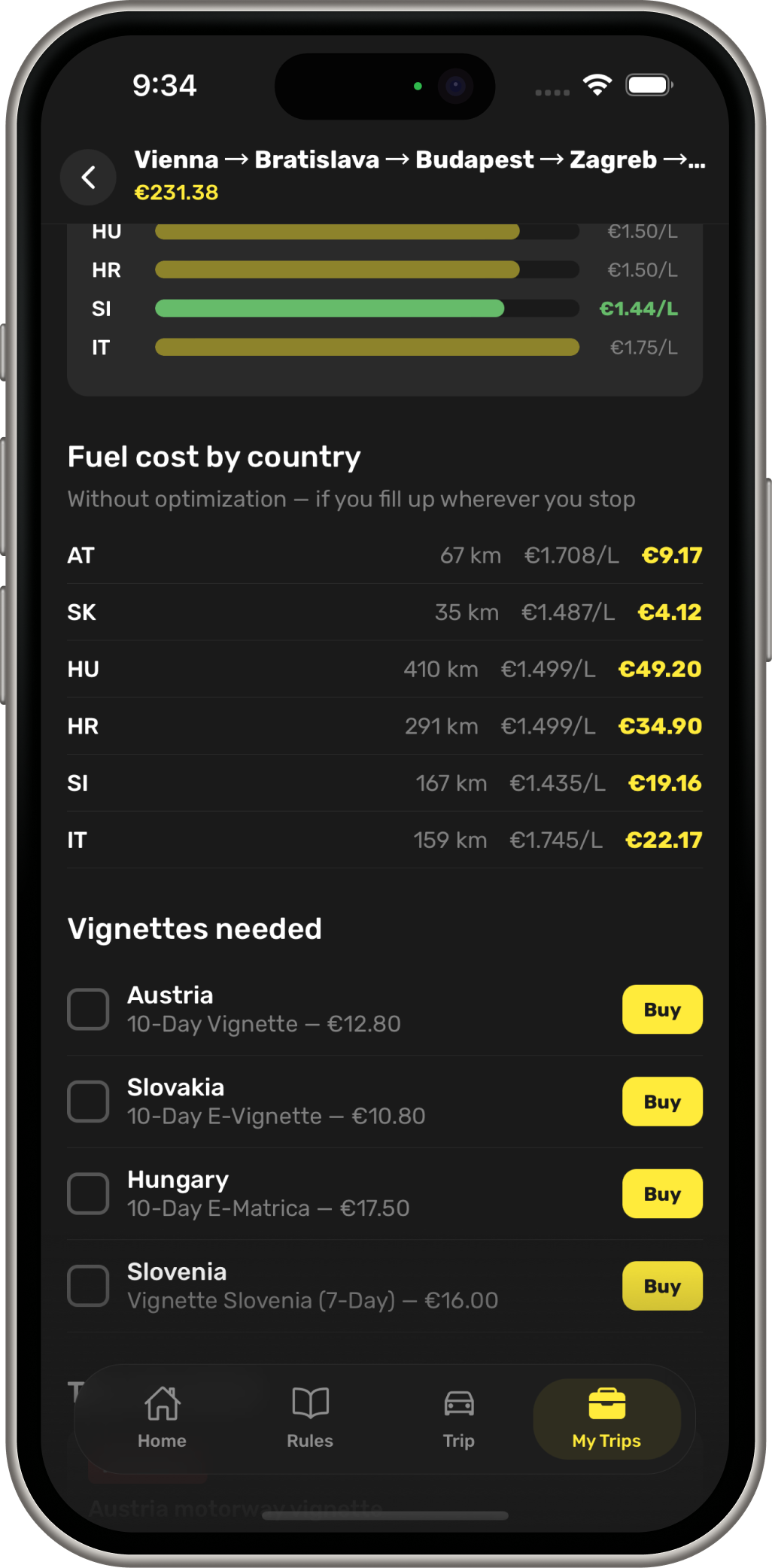Screen dimensions: 772x1568
Task: Check the Slovenia vignette checkbox
Action: click(88, 1286)
